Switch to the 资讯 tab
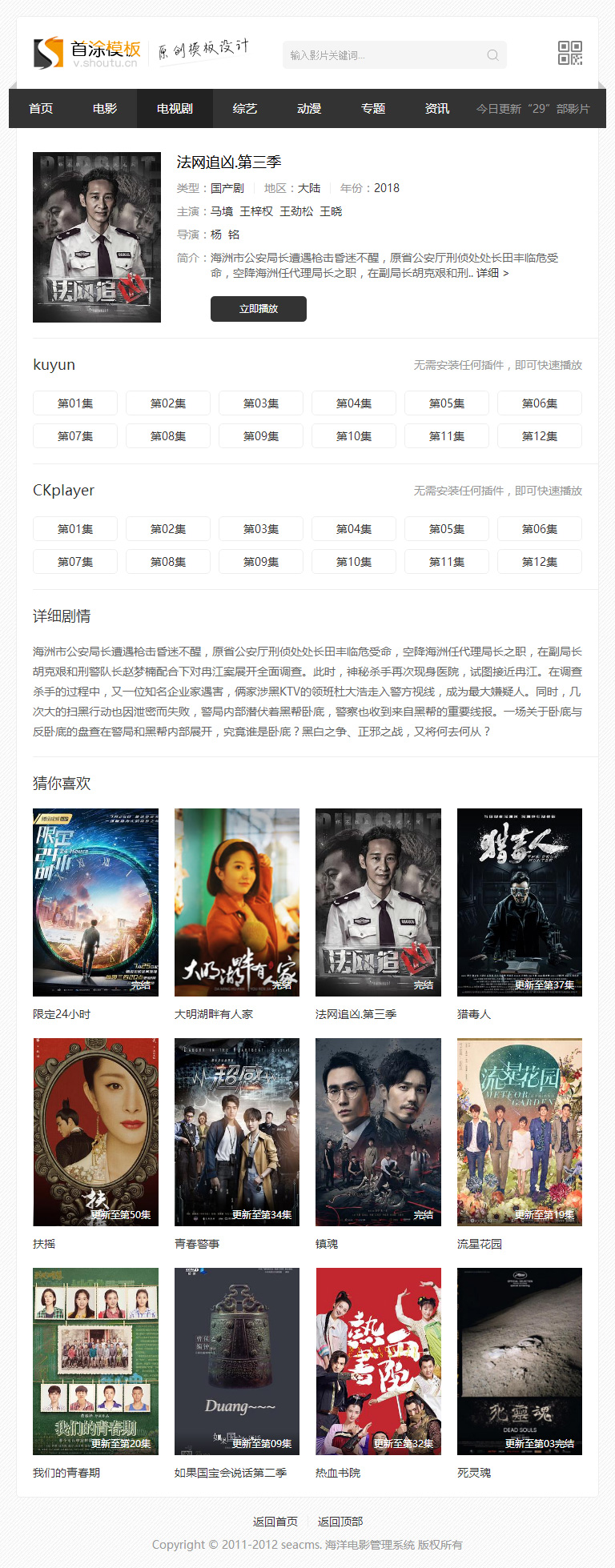 437,109
